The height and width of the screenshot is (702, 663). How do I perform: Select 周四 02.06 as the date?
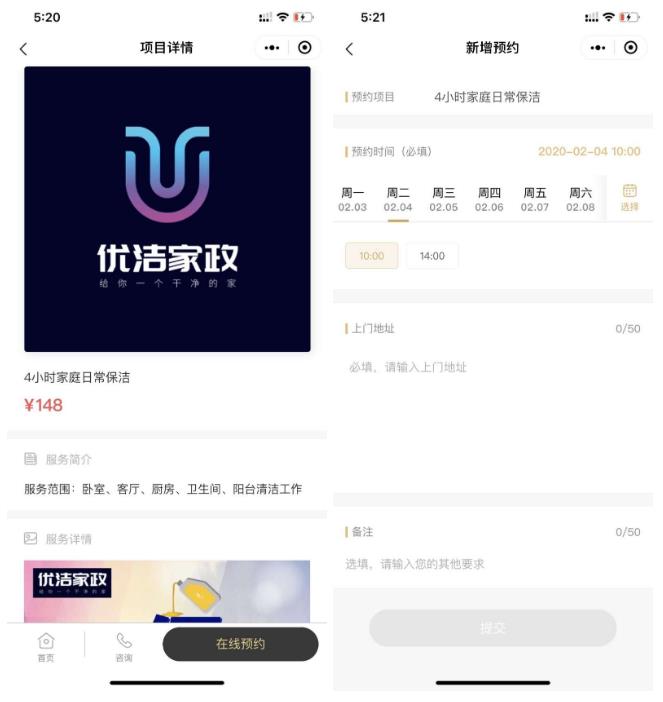click(489, 199)
